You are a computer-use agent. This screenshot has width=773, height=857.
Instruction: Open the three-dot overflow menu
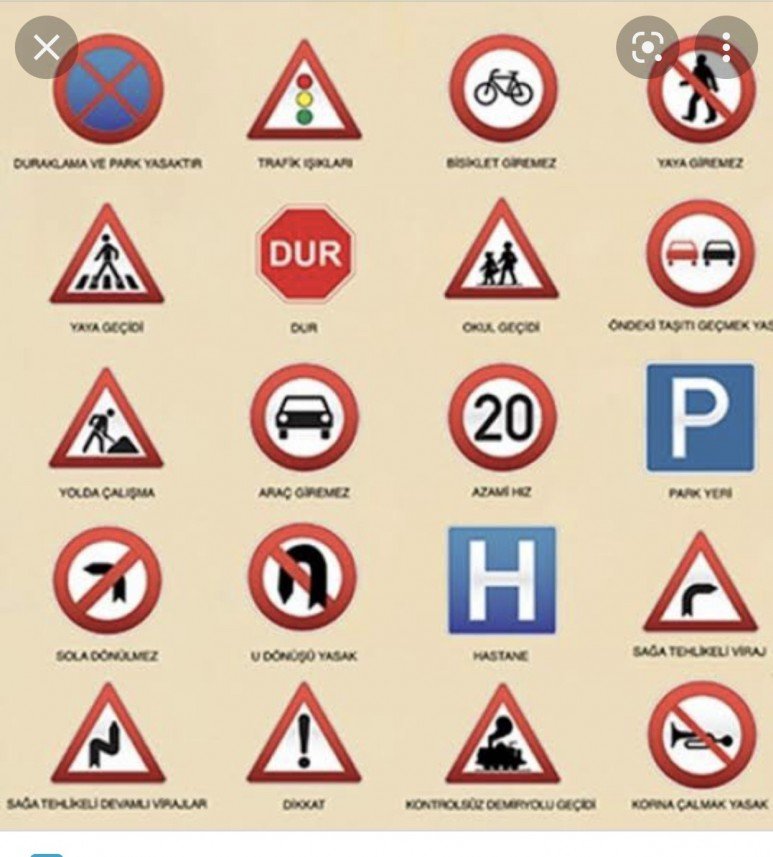click(725, 47)
